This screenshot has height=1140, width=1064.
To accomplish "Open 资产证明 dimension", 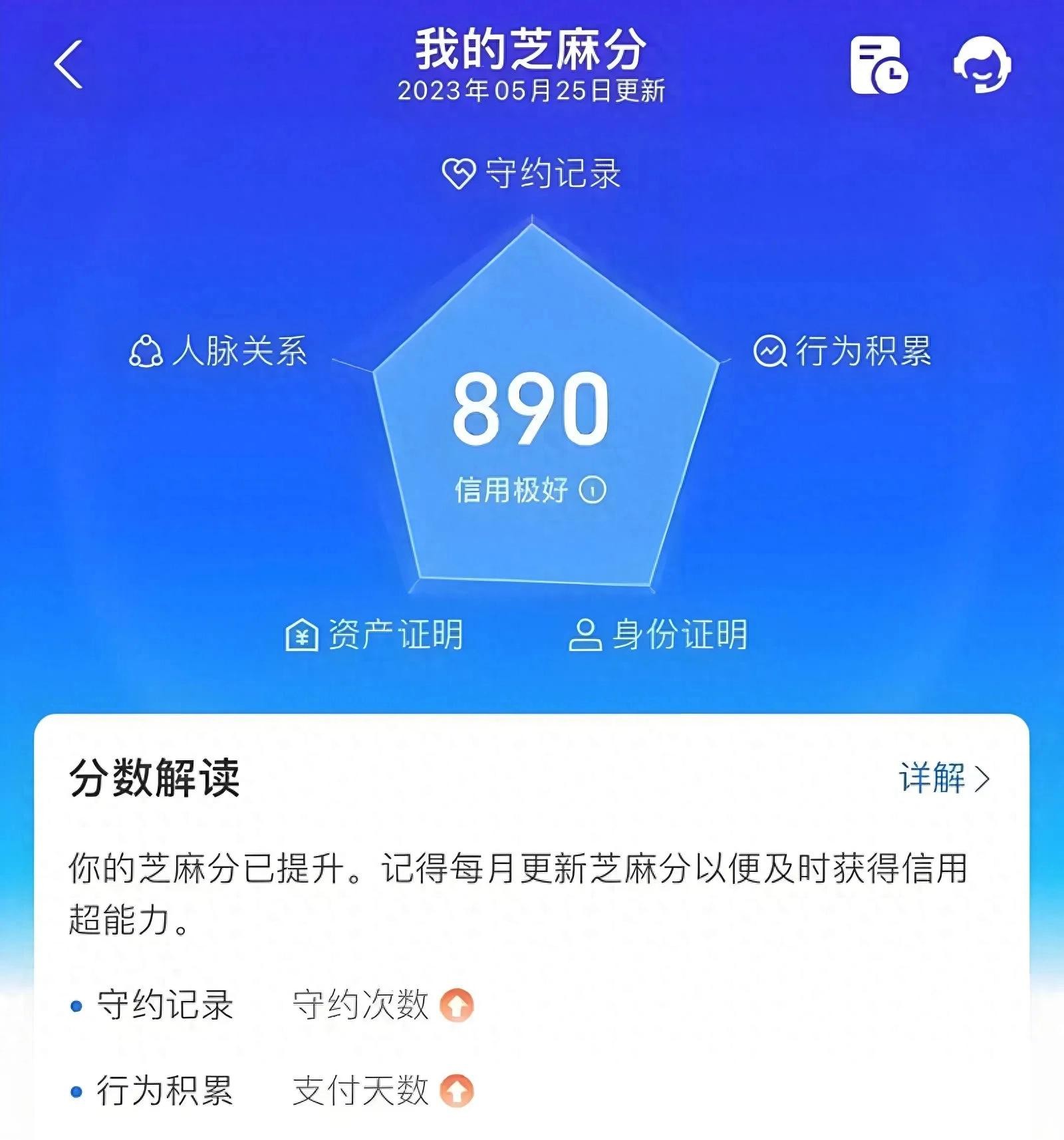I will tap(374, 635).
